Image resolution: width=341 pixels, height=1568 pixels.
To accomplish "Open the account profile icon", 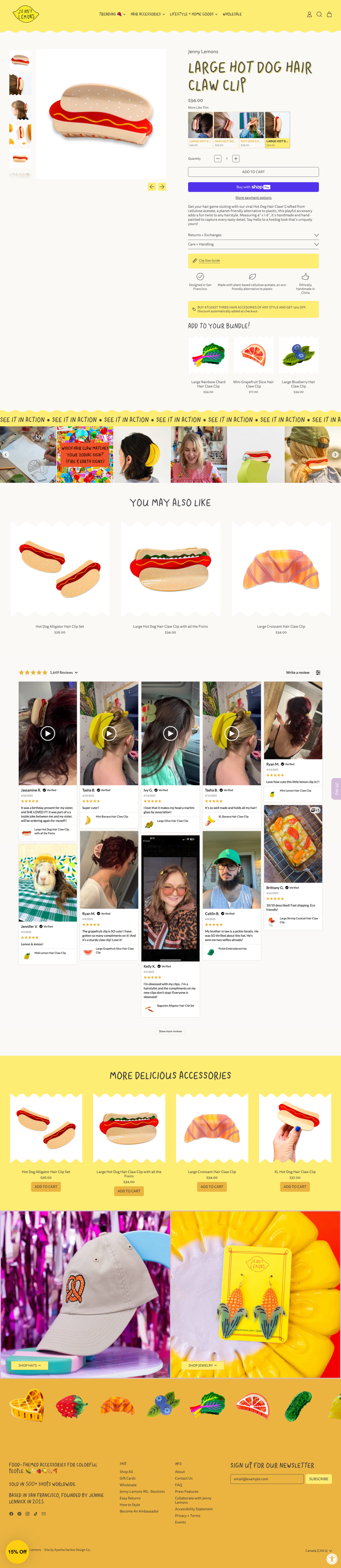I will (309, 14).
